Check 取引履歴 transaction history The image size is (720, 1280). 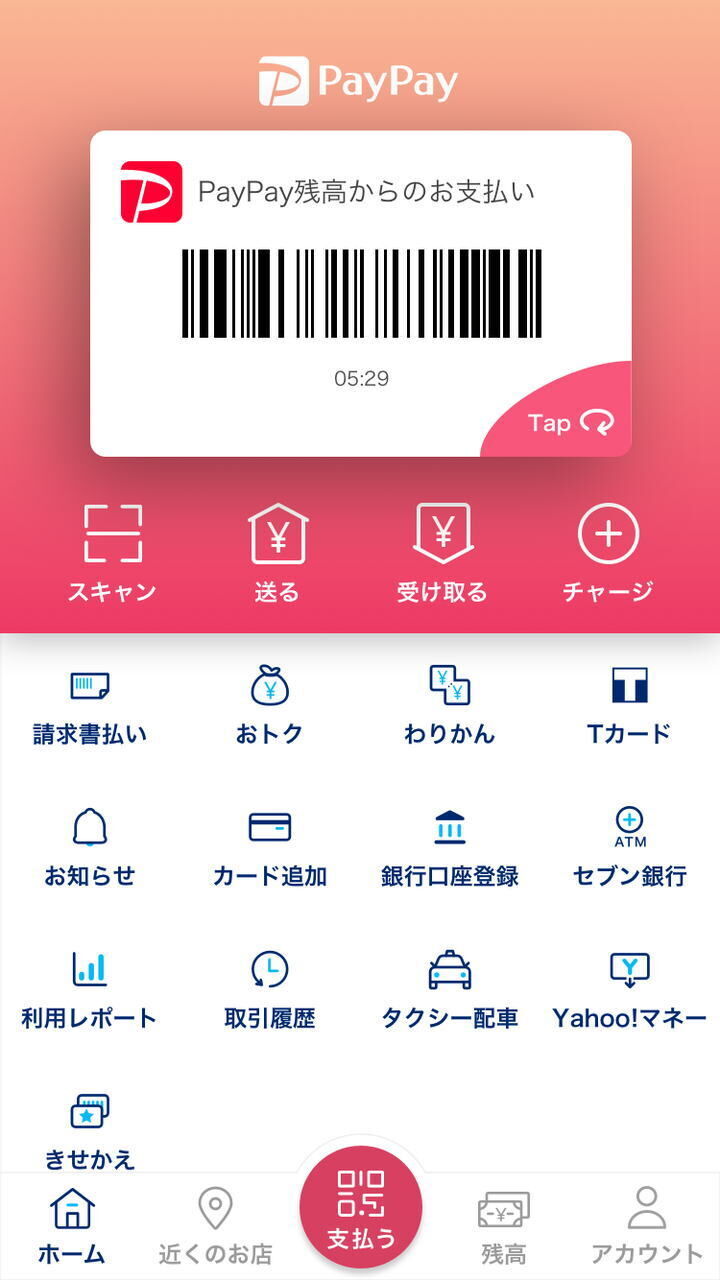(270, 990)
